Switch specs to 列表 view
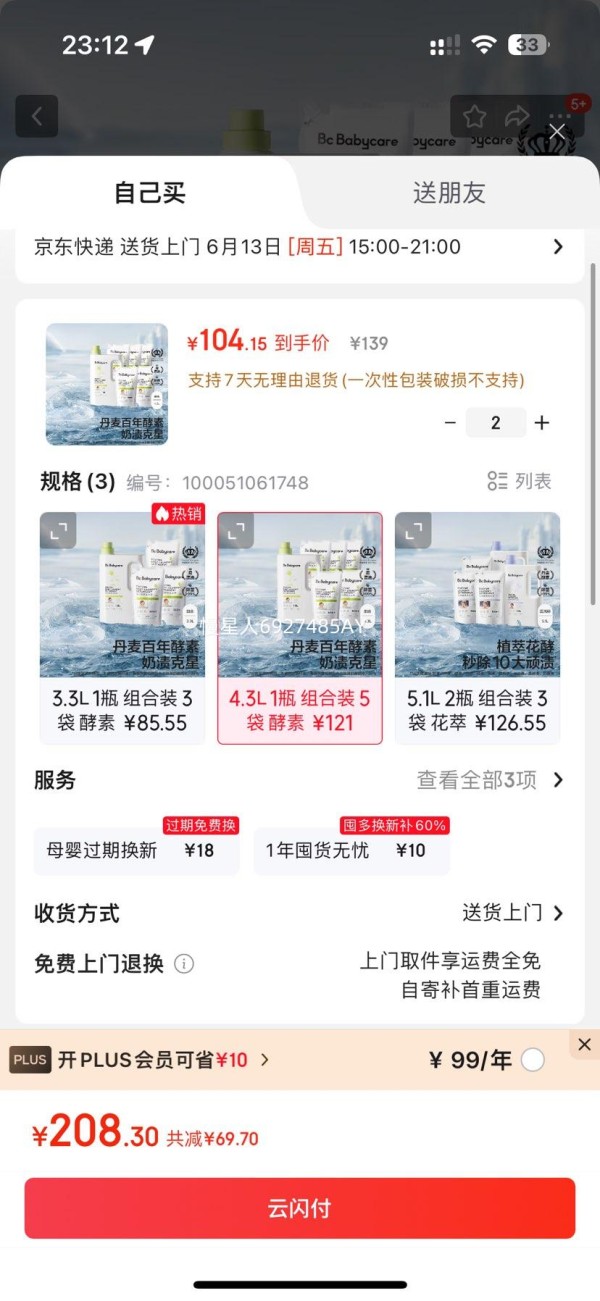600x1301 pixels. (x=520, y=481)
